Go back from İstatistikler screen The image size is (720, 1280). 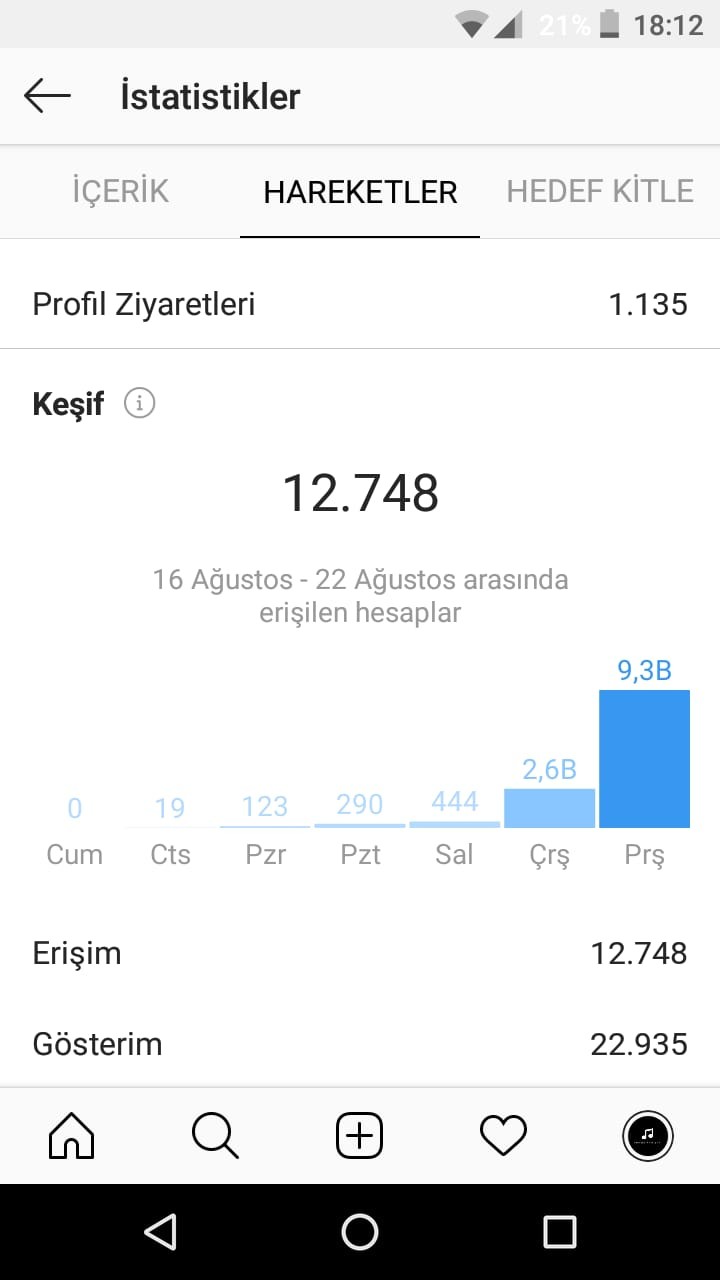coord(47,96)
